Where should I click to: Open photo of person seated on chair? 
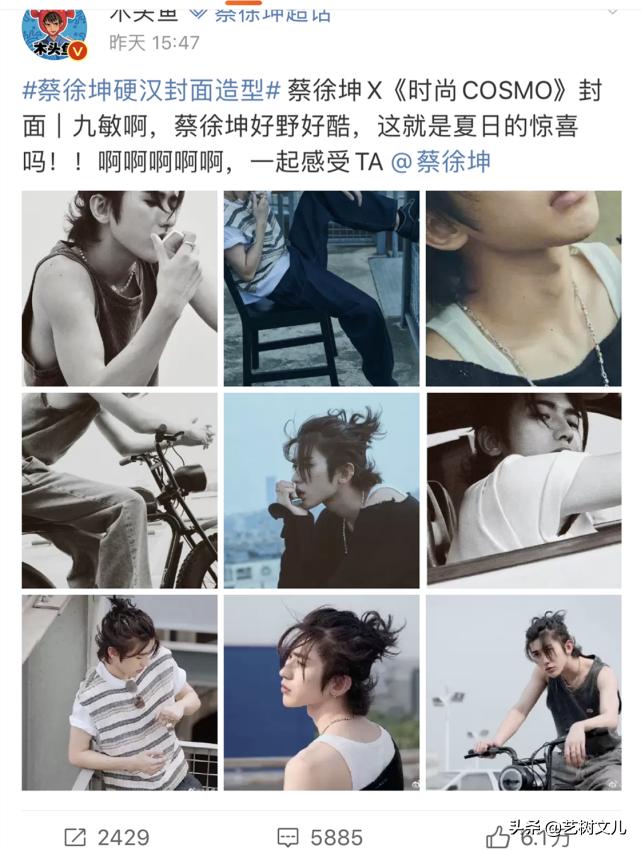click(x=321, y=288)
